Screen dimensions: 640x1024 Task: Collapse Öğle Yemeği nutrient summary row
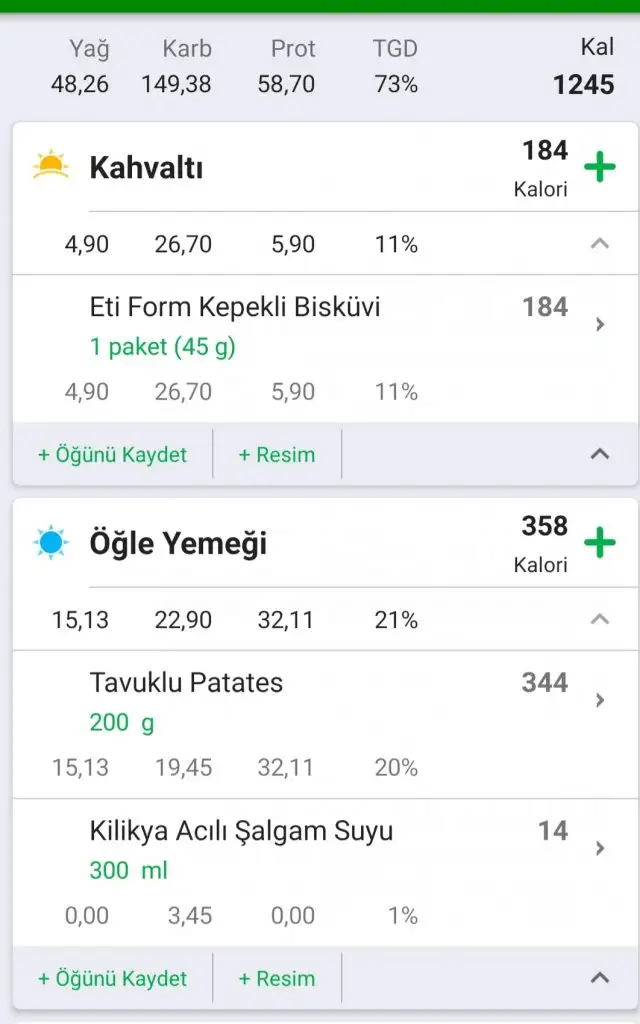coord(599,620)
